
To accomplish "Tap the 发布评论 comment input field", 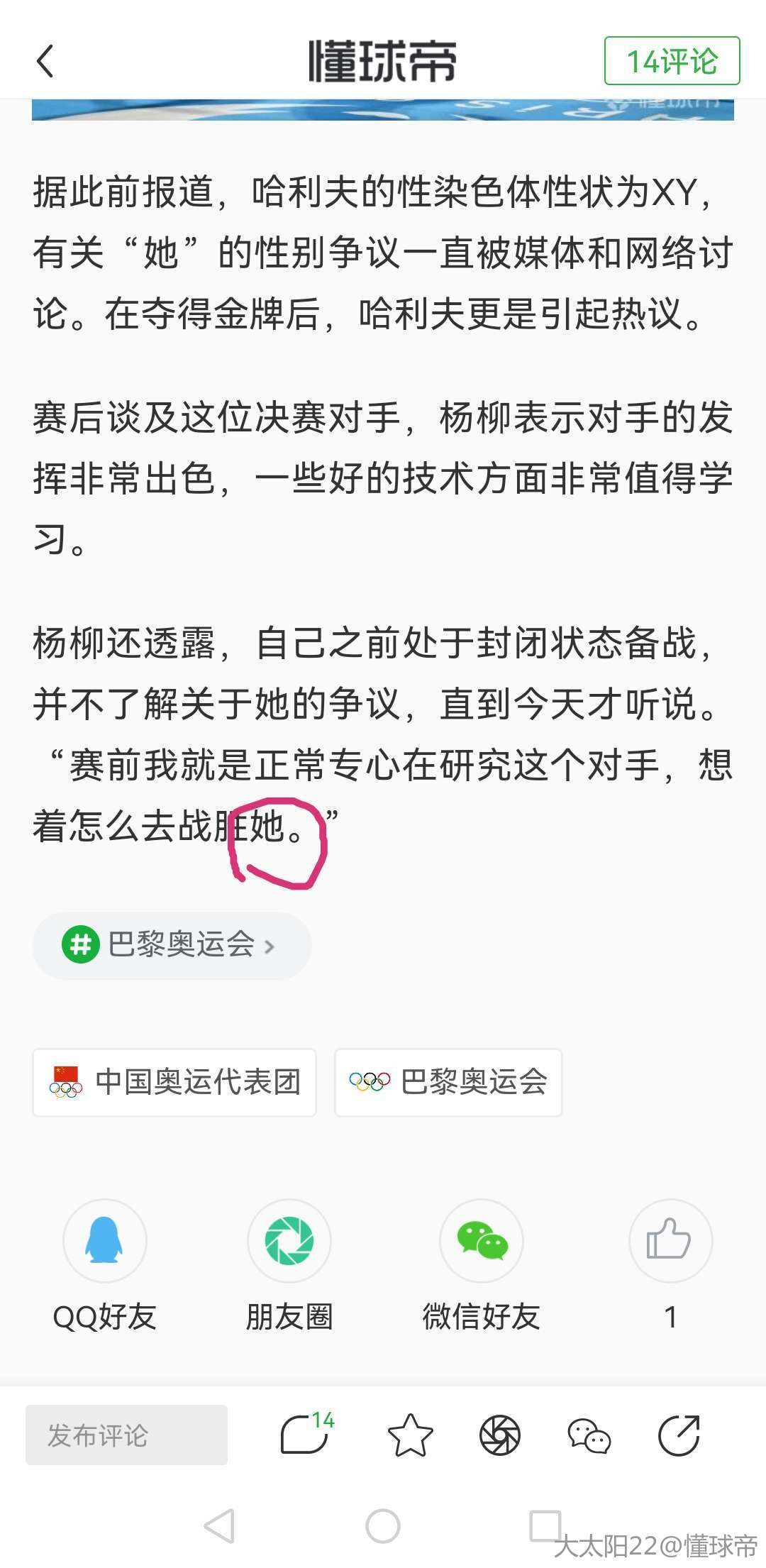I will click(126, 1435).
